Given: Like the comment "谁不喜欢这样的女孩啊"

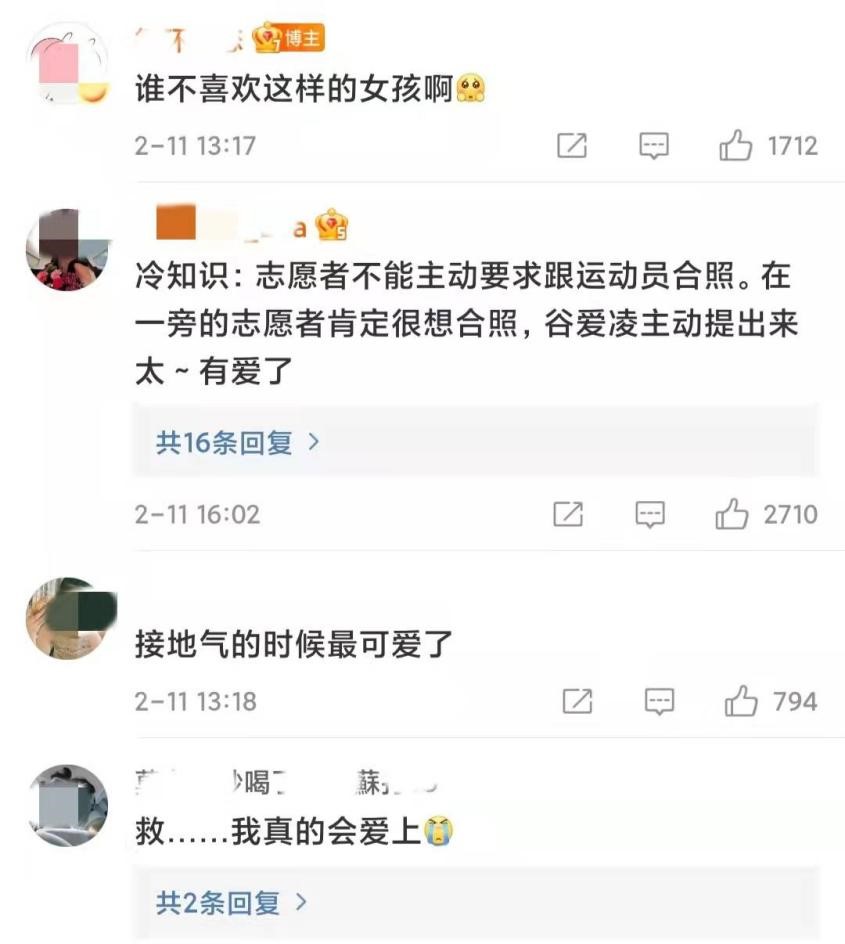Looking at the screenshot, I should (737, 146).
